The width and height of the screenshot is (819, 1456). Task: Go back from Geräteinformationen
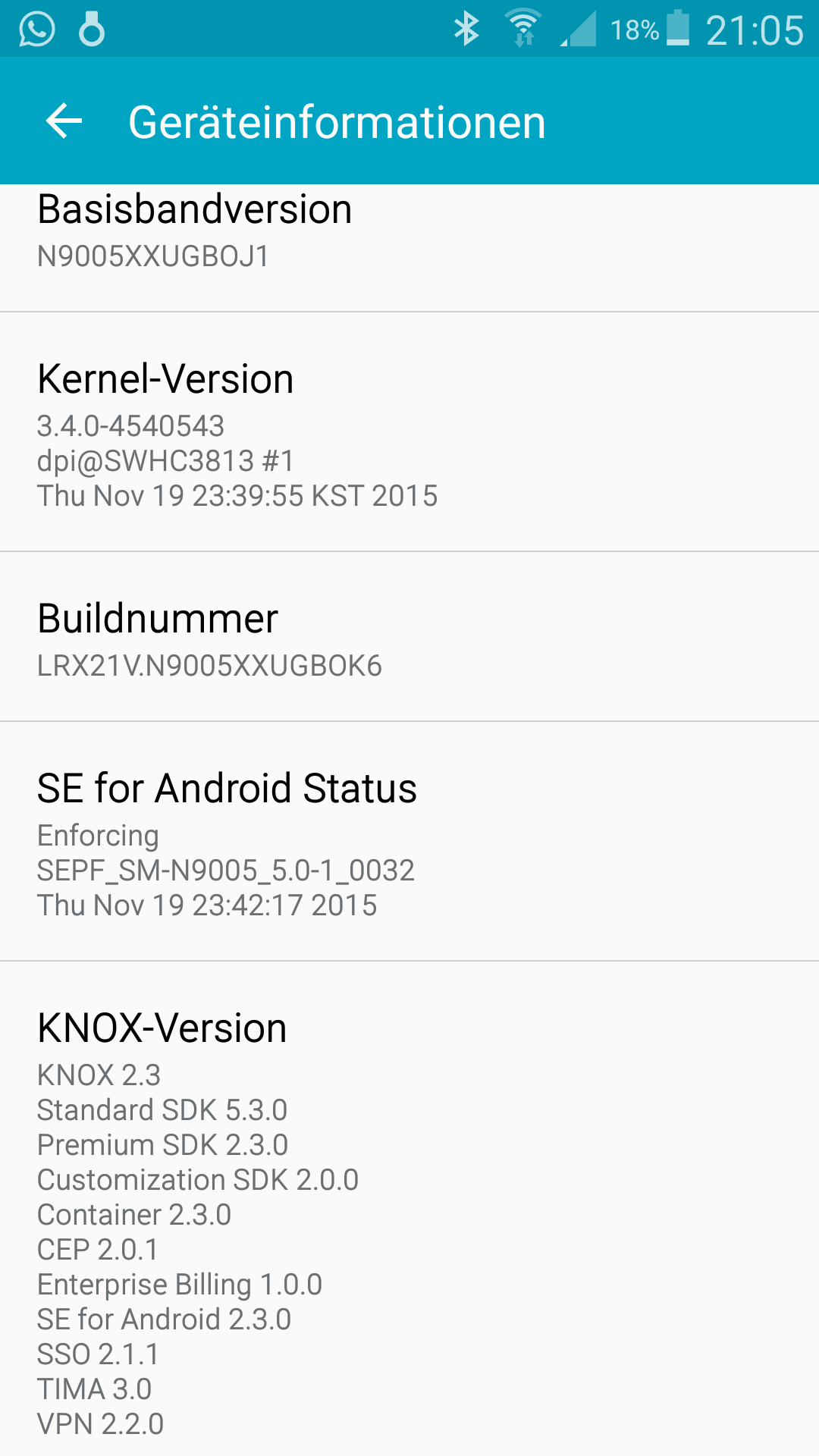pyautogui.click(x=64, y=121)
